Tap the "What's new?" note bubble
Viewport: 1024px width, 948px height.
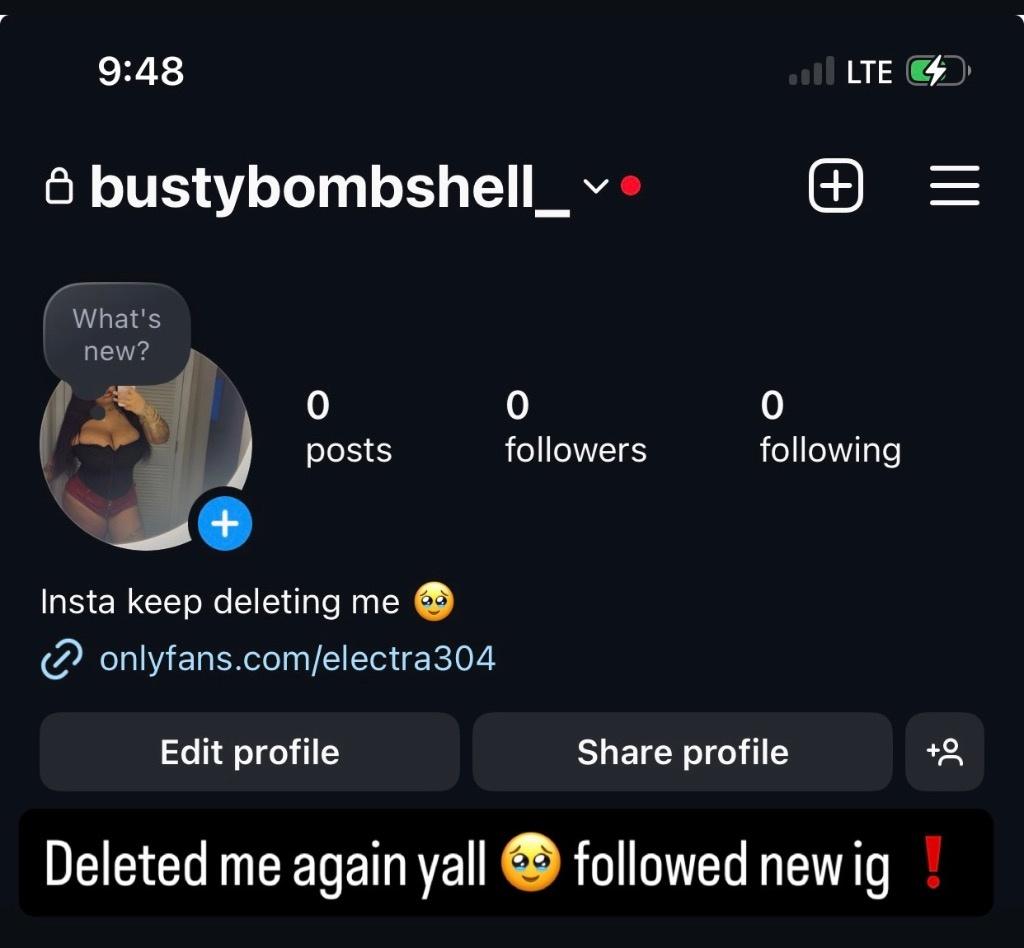[117, 335]
